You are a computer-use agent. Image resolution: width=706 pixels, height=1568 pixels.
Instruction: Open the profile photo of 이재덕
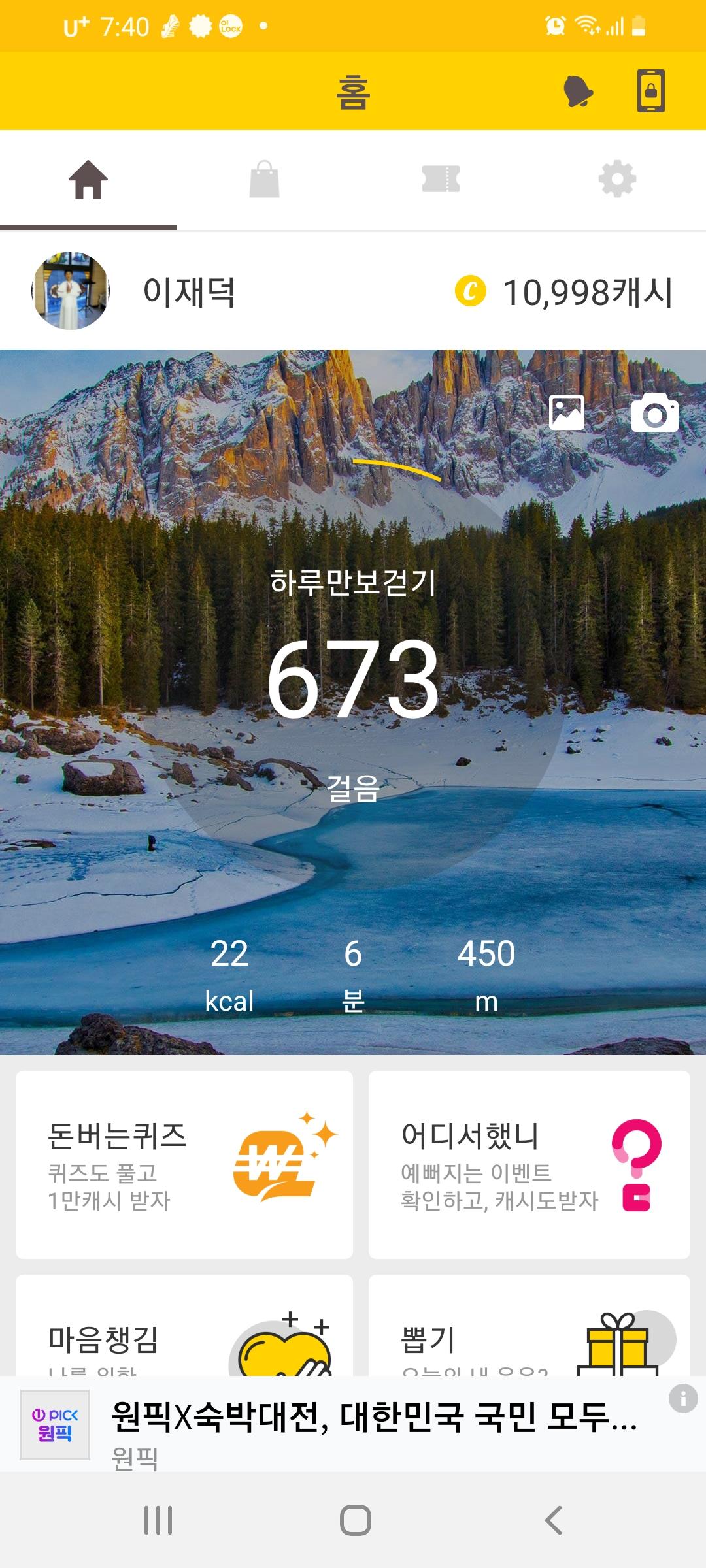tap(71, 291)
